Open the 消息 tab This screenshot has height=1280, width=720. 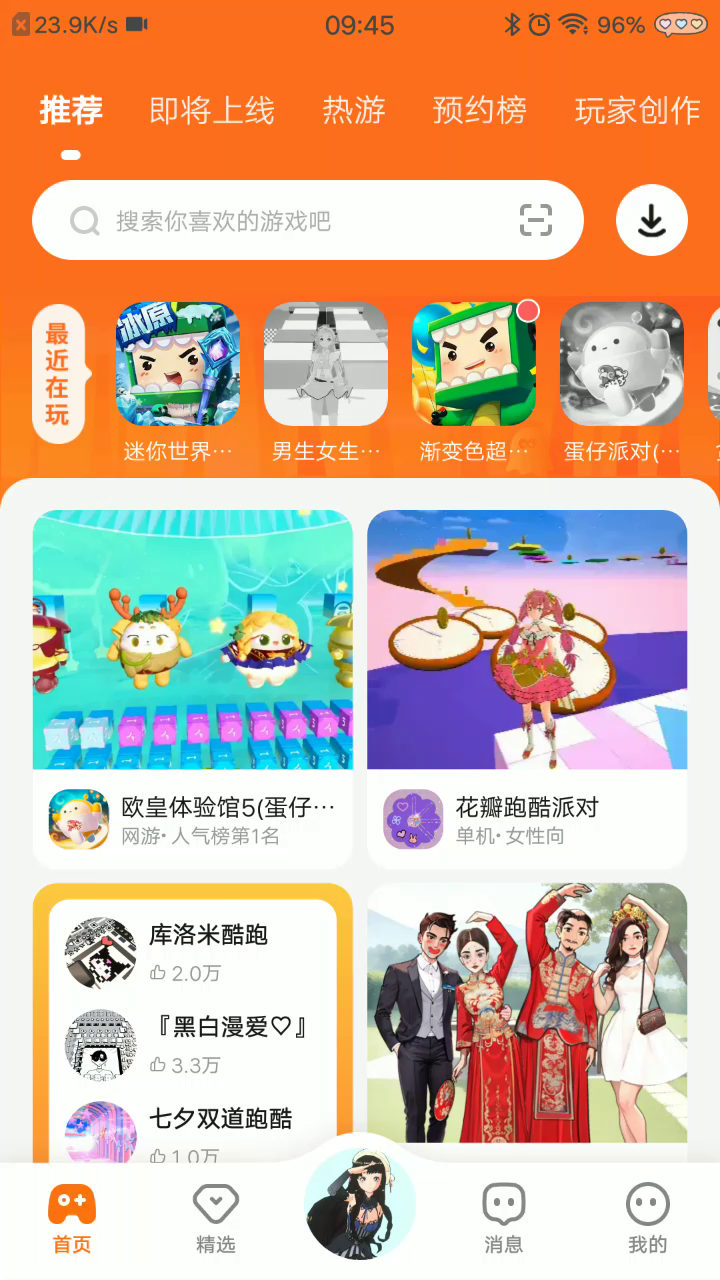pos(503,1218)
